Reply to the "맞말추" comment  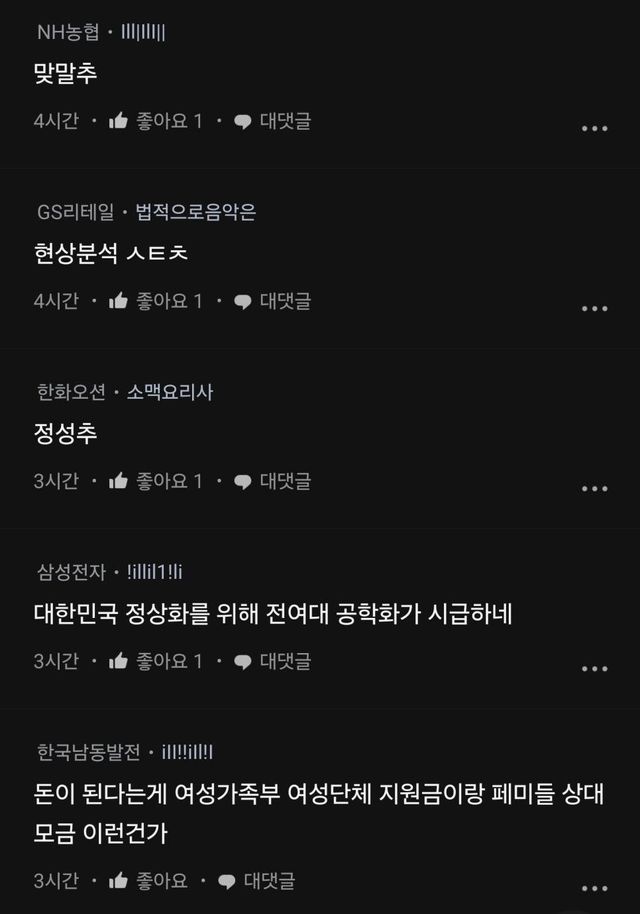pos(272,121)
